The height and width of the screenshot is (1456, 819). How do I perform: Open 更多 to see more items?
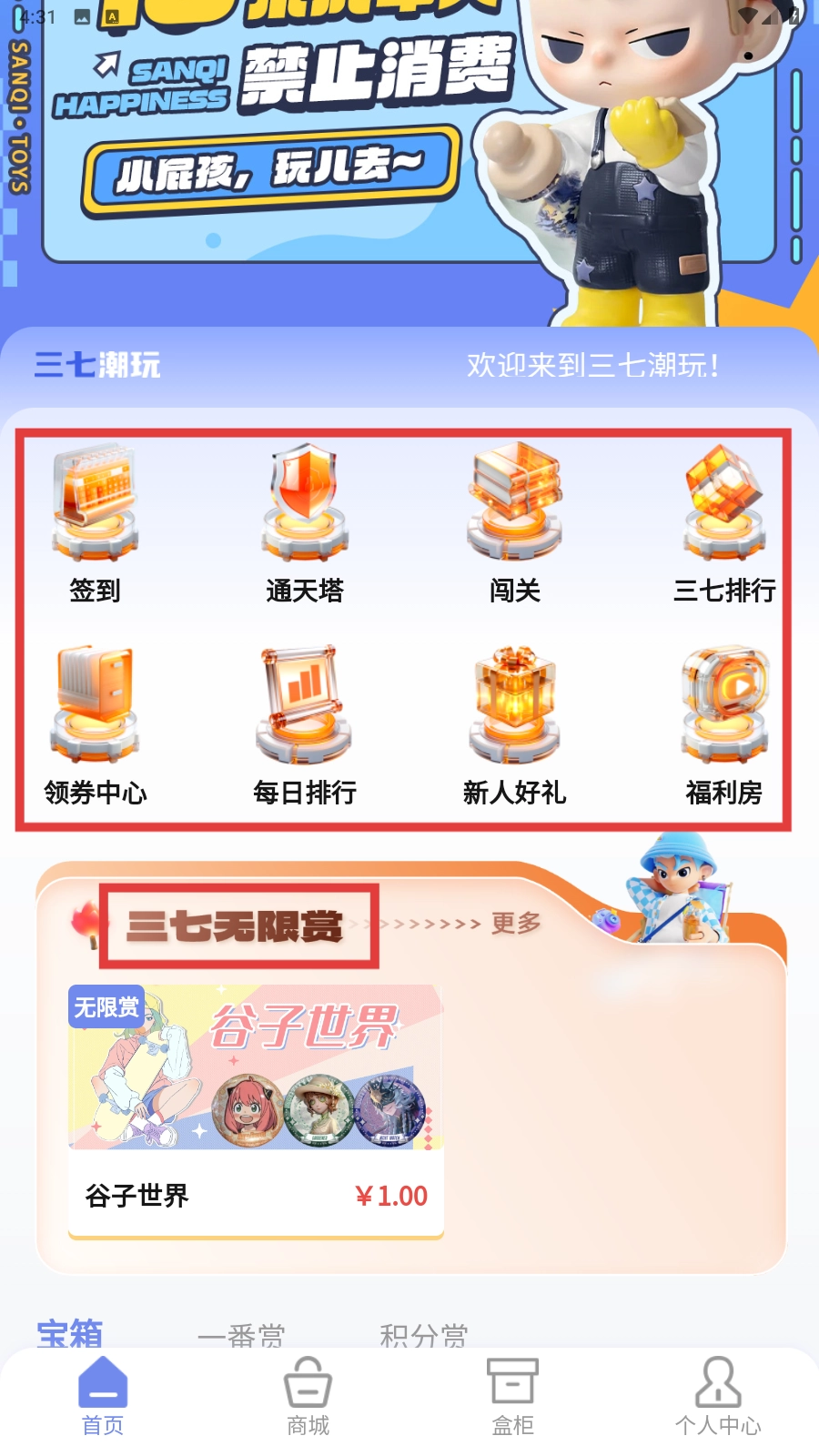click(x=515, y=923)
